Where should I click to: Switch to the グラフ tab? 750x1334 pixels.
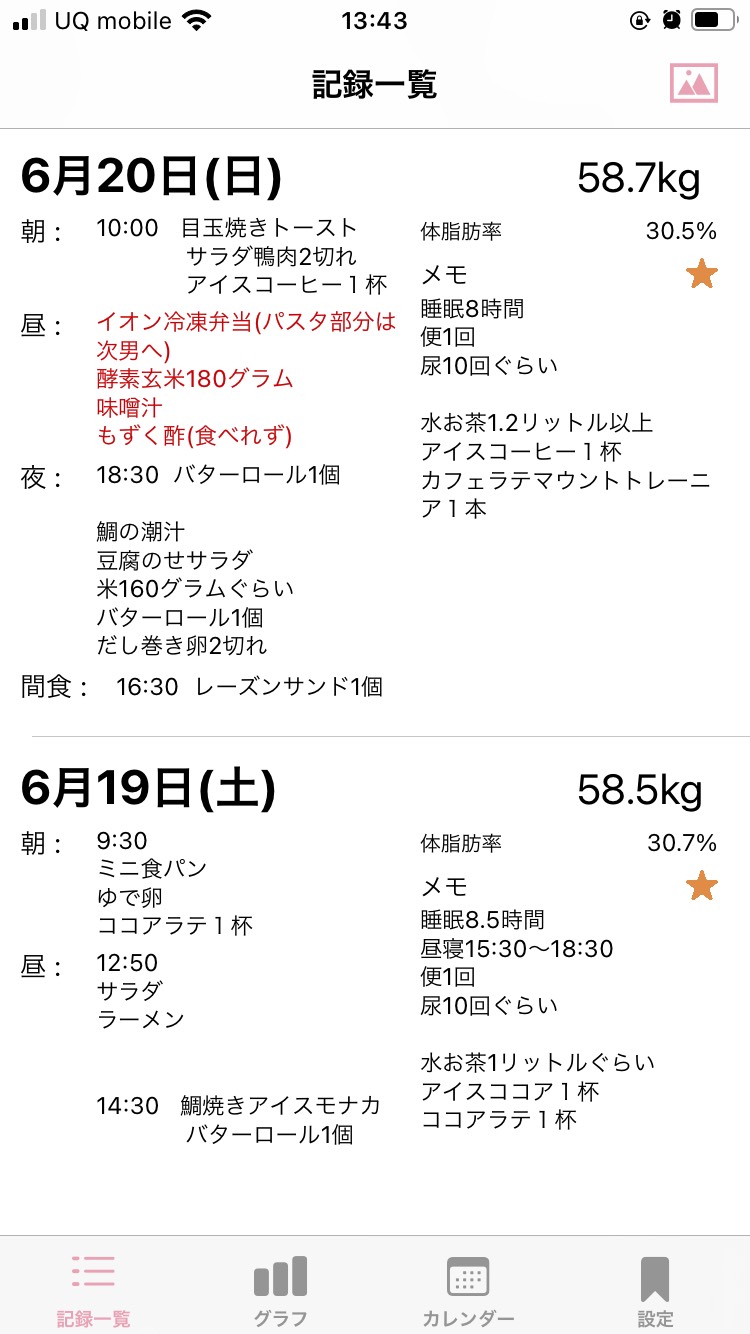280,1291
